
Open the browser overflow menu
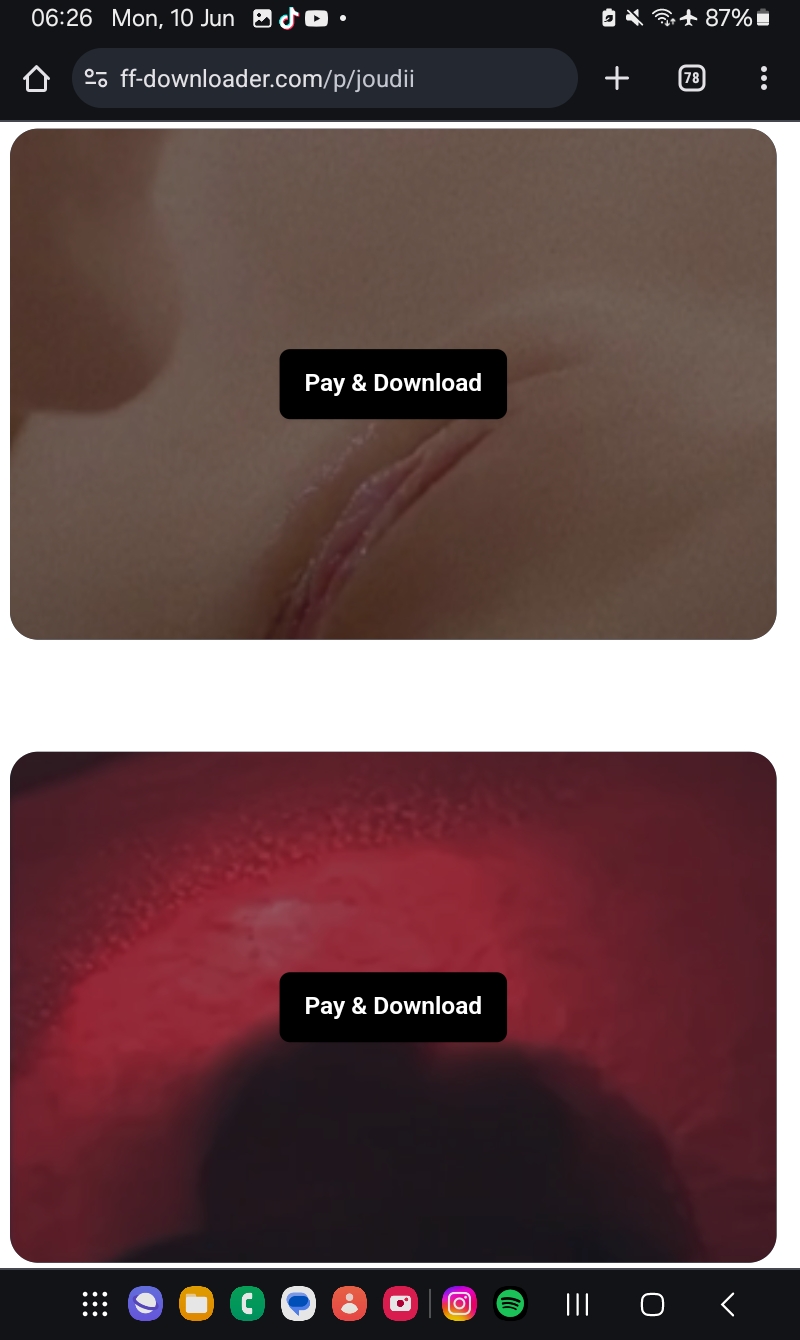click(x=764, y=78)
